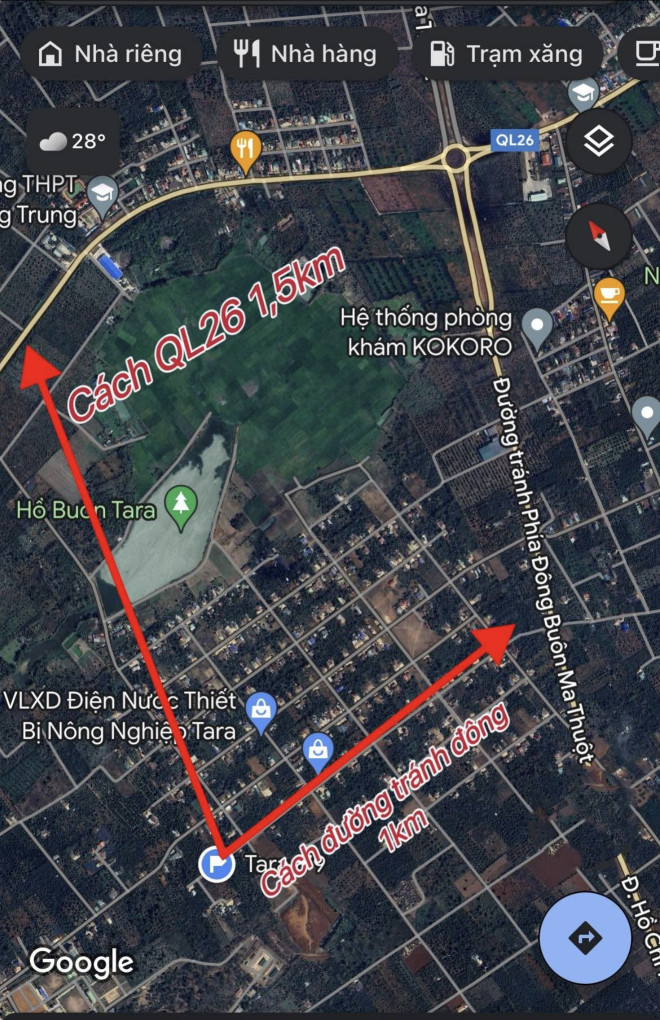Viewport: 660px width, 1020px height.
Task: Open VLXD Điện Nước Thiết Bị Nông Nghiệp Tara pin
Action: click(x=262, y=713)
